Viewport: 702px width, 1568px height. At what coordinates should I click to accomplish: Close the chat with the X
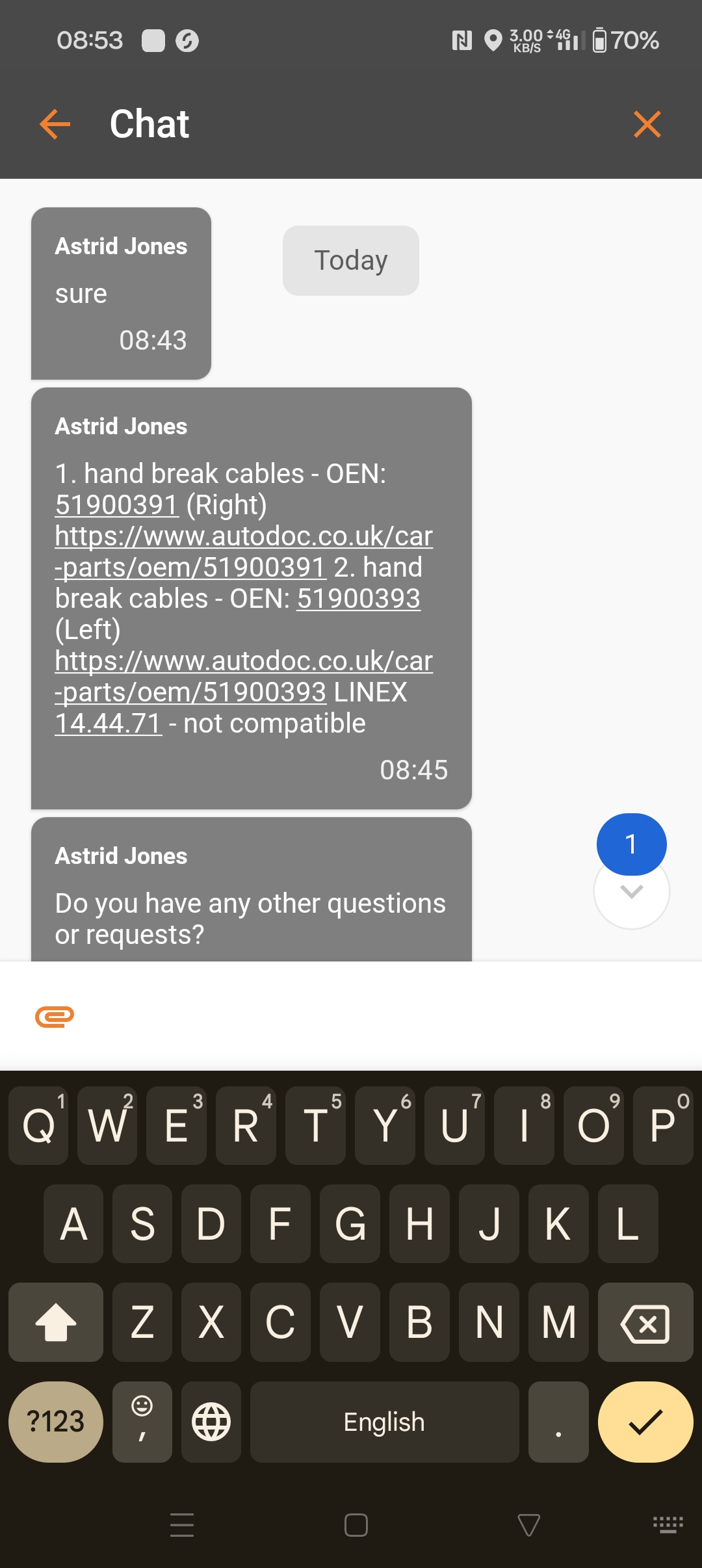coord(647,124)
